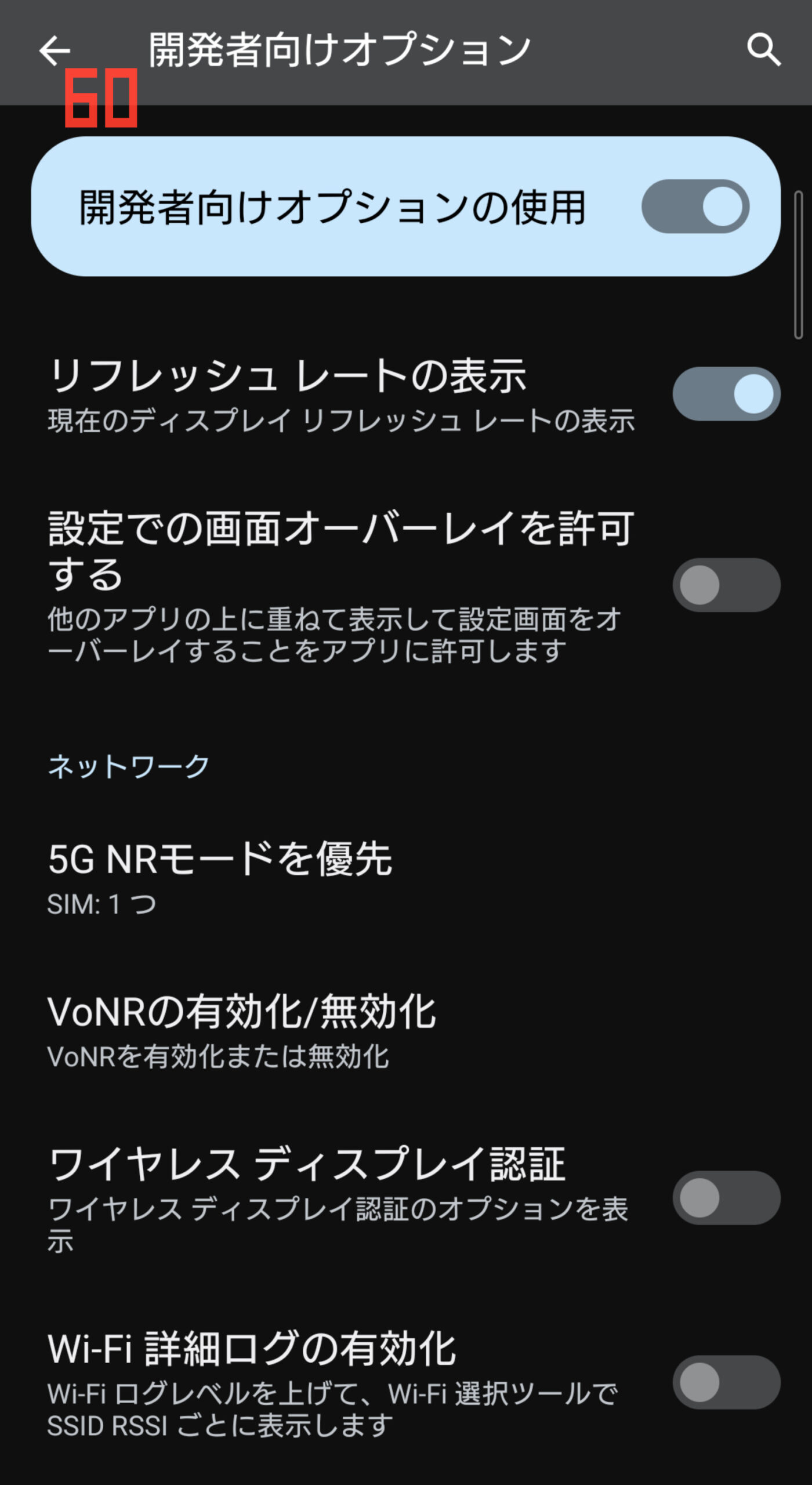Tap the SIM: 1つ subtitle text
Screen dimensions: 812x1485
pyautogui.click(x=101, y=902)
